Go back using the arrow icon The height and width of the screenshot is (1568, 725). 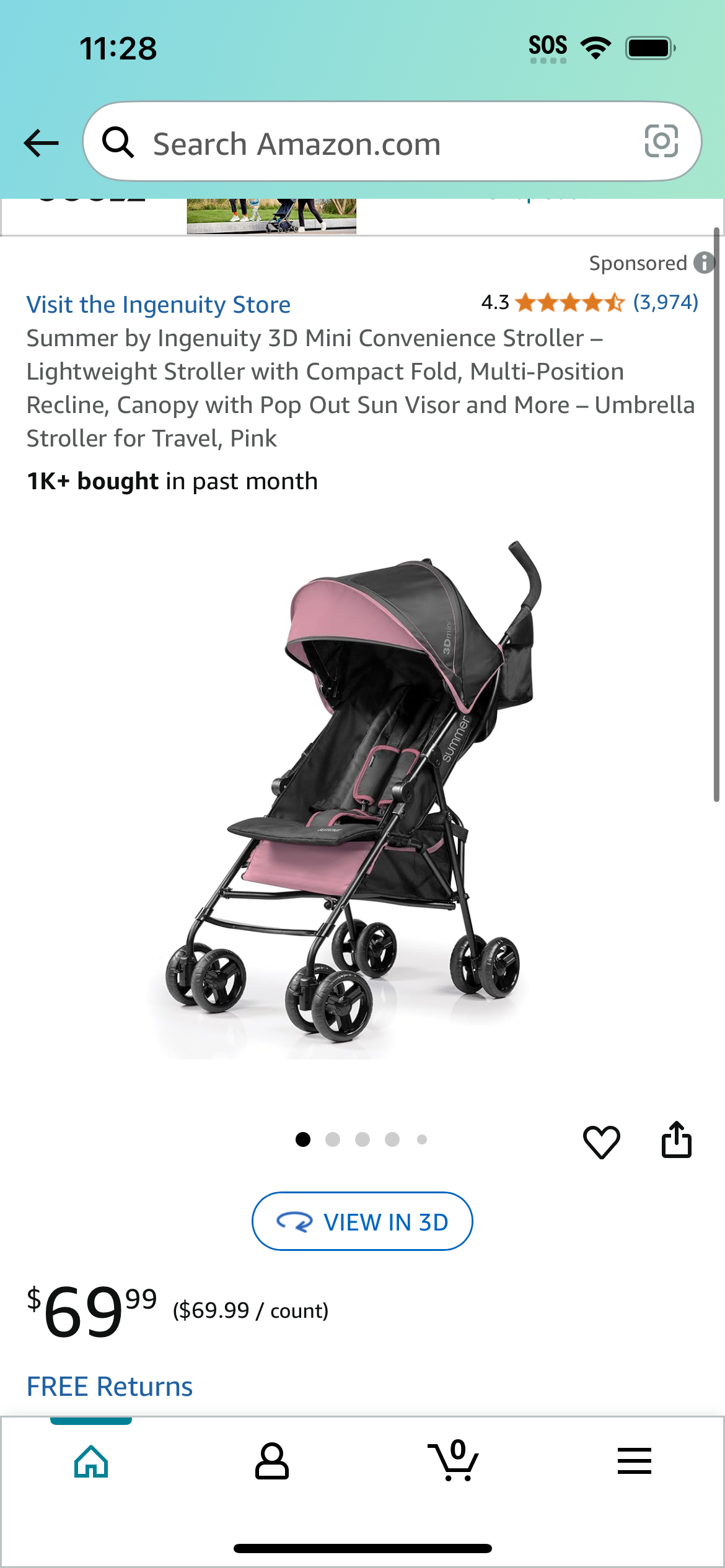[x=41, y=143]
